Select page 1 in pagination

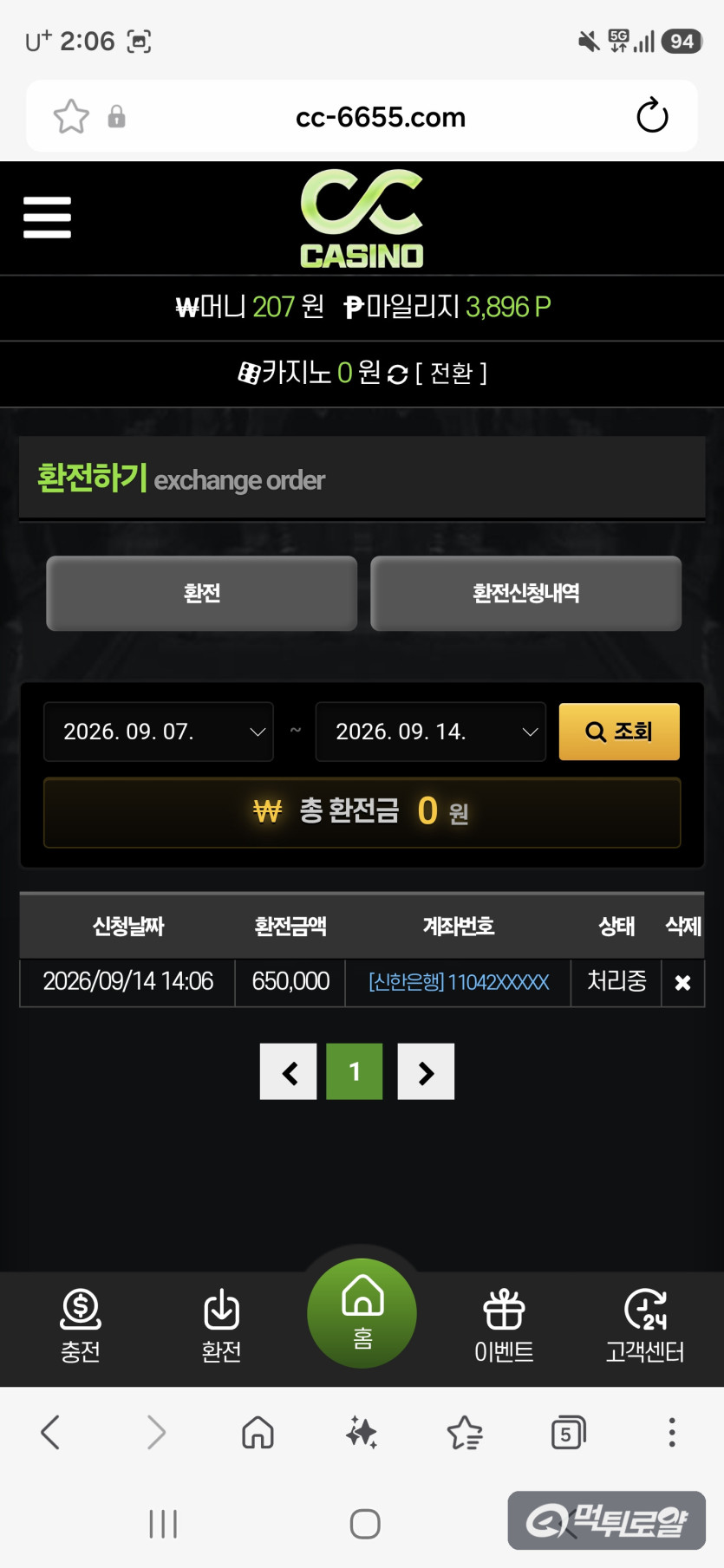click(355, 1071)
